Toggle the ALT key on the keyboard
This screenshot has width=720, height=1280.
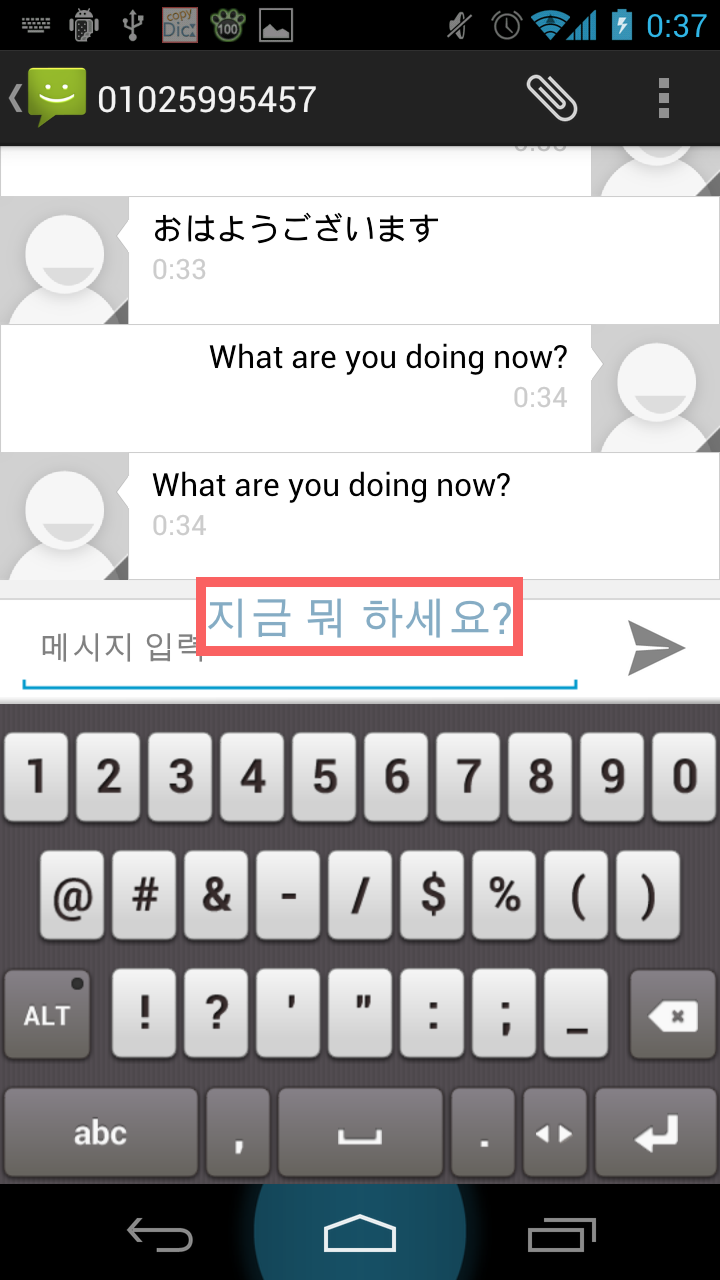(47, 1014)
